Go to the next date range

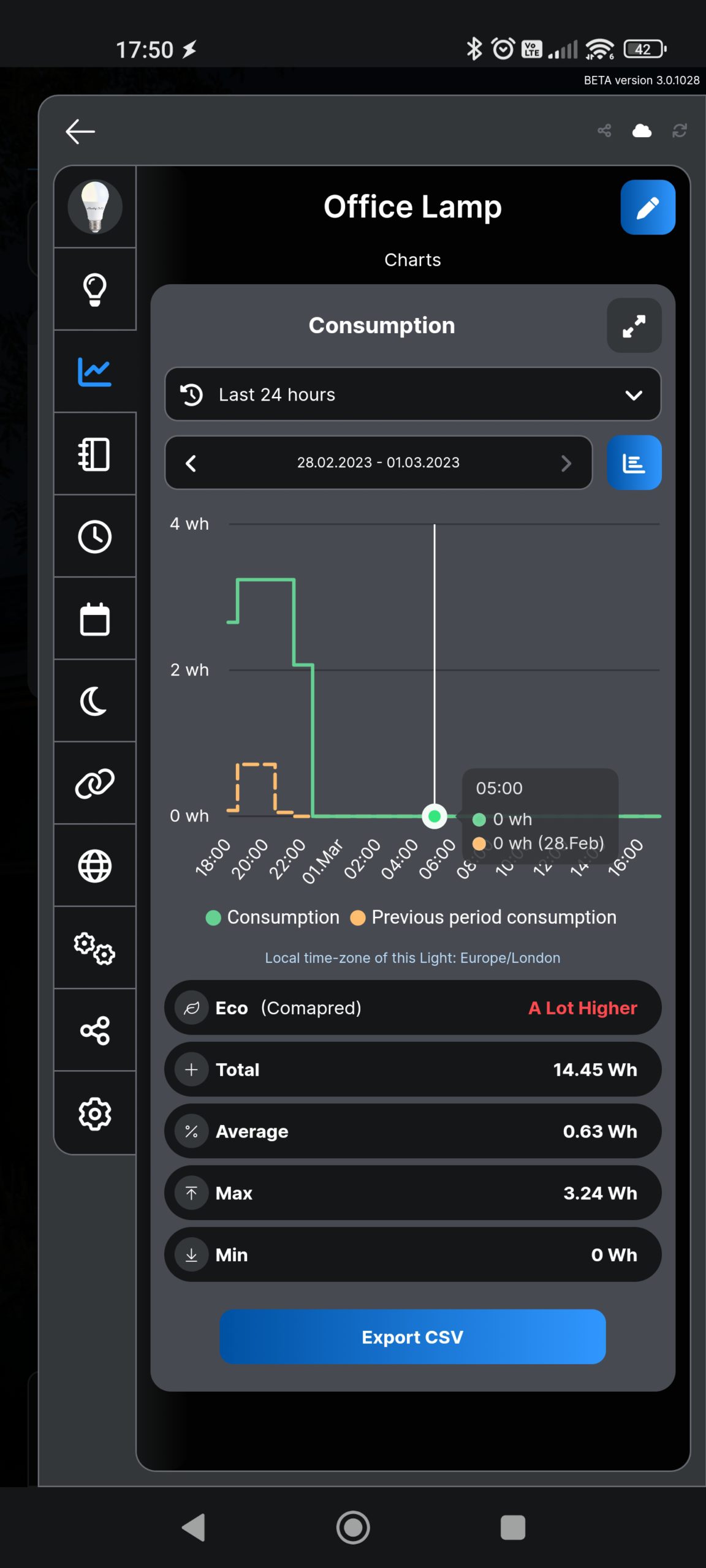pyautogui.click(x=566, y=463)
